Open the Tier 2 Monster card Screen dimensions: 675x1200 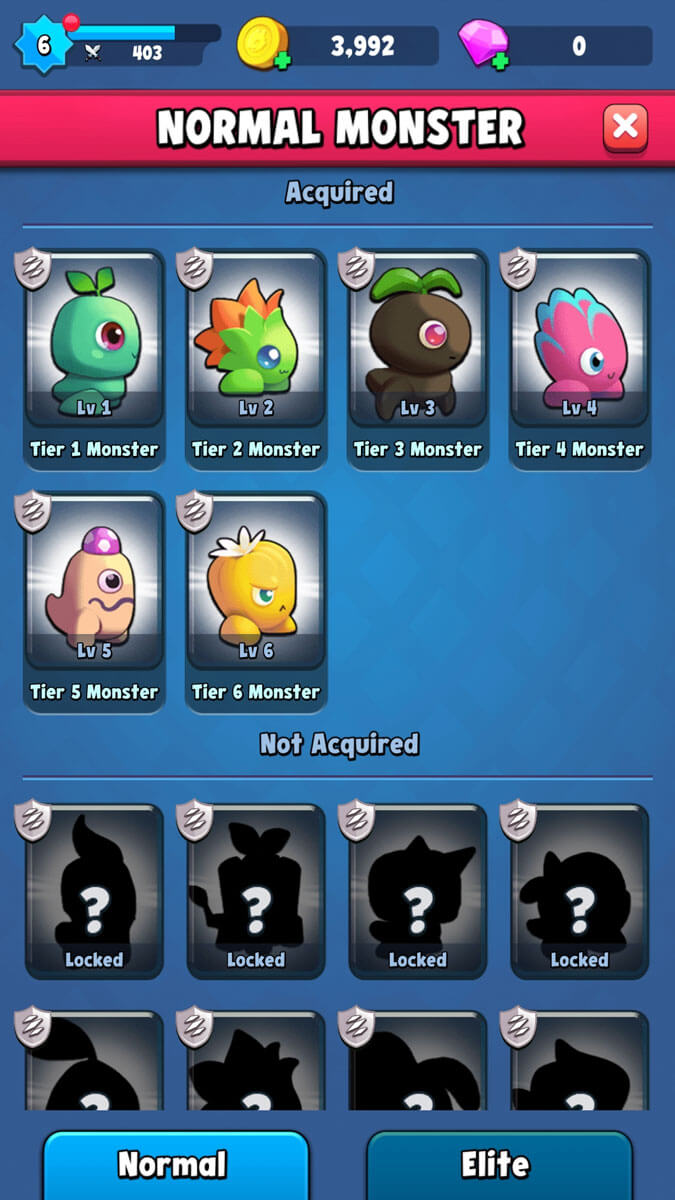(x=256, y=358)
